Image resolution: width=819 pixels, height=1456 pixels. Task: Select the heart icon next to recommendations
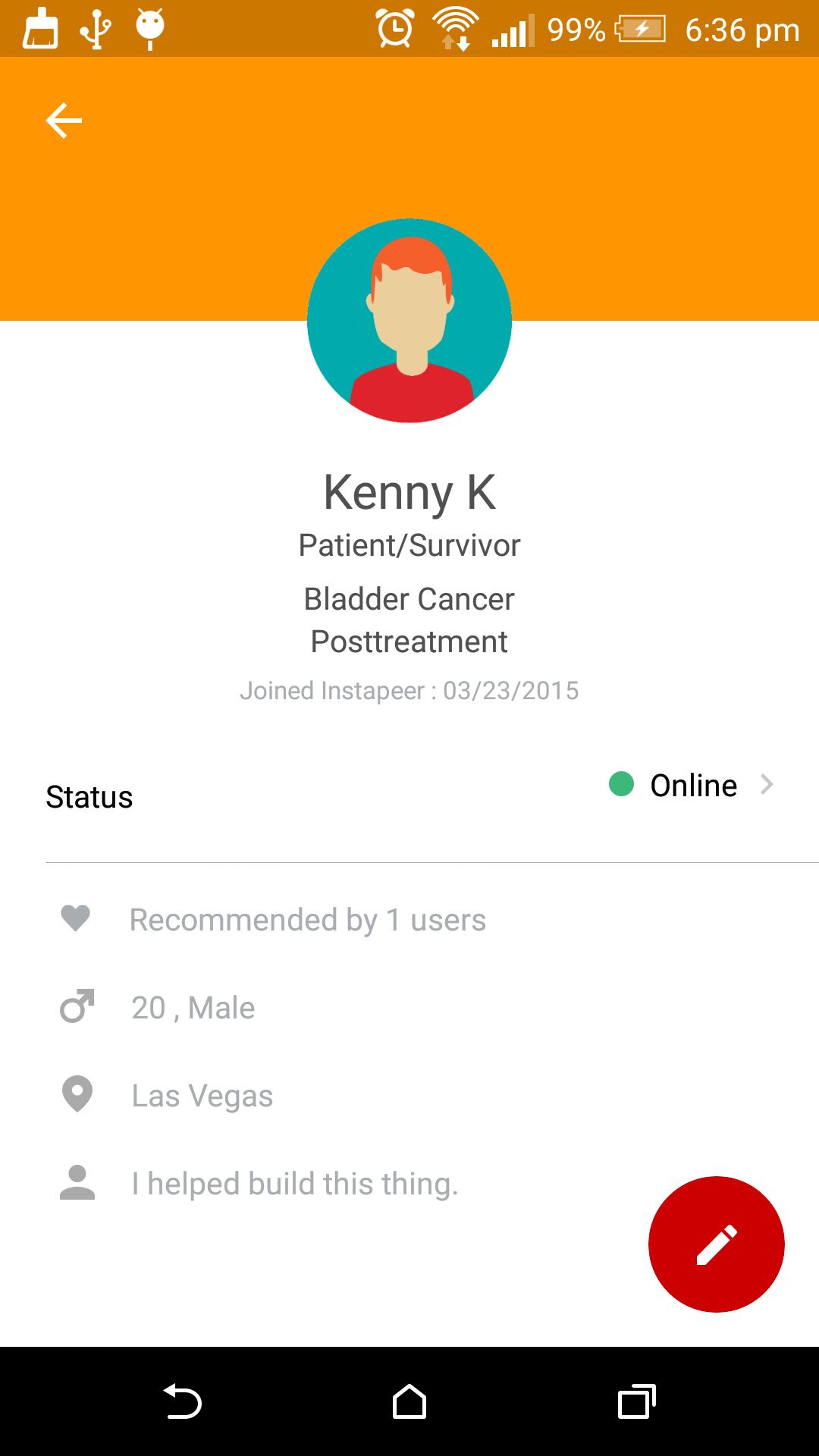pyautogui.click(x=76, y=919)
